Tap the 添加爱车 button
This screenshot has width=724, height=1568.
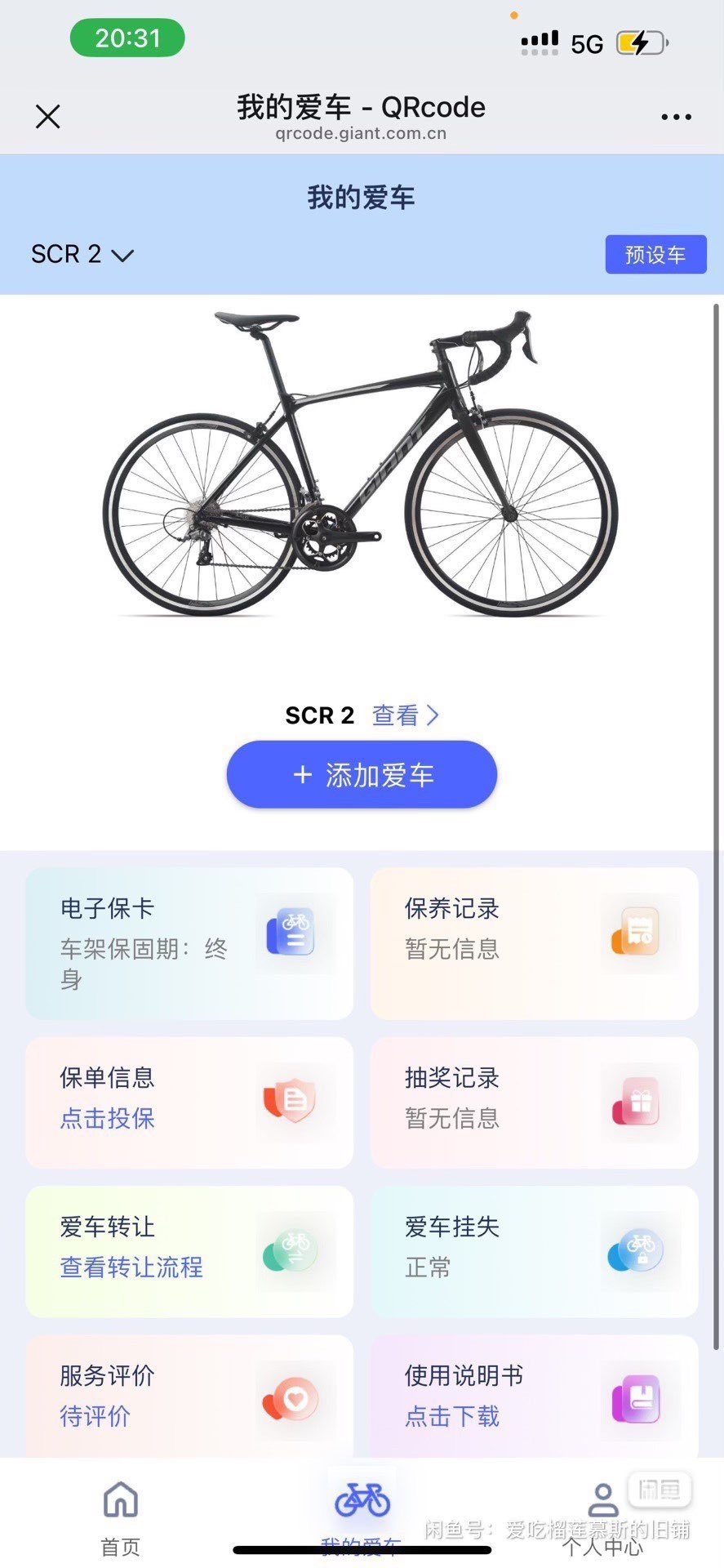click(362, 775)
